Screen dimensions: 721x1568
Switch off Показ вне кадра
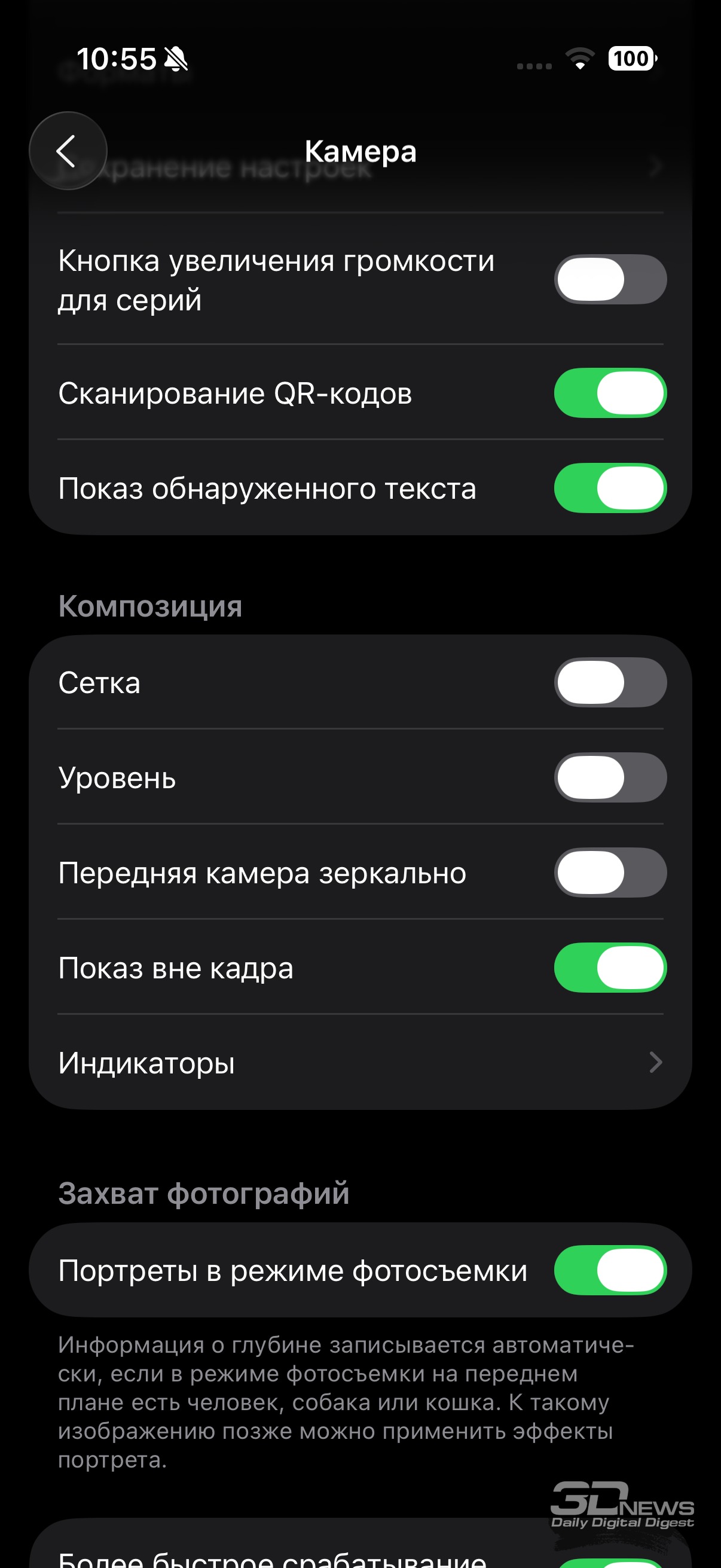point(610,967)
